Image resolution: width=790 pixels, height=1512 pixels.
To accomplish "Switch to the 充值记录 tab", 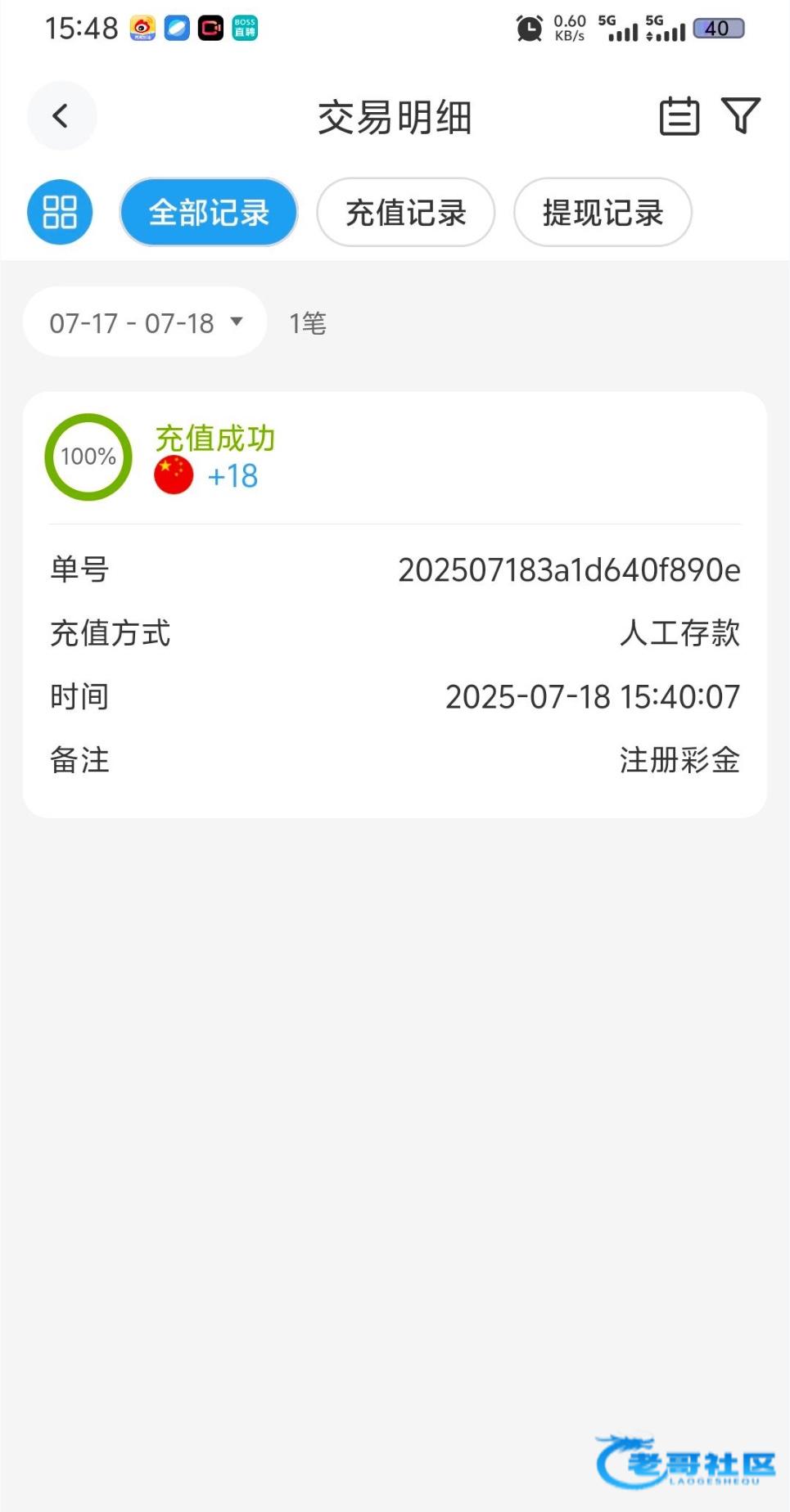I will pyautogui.click(x=406, y=213).
